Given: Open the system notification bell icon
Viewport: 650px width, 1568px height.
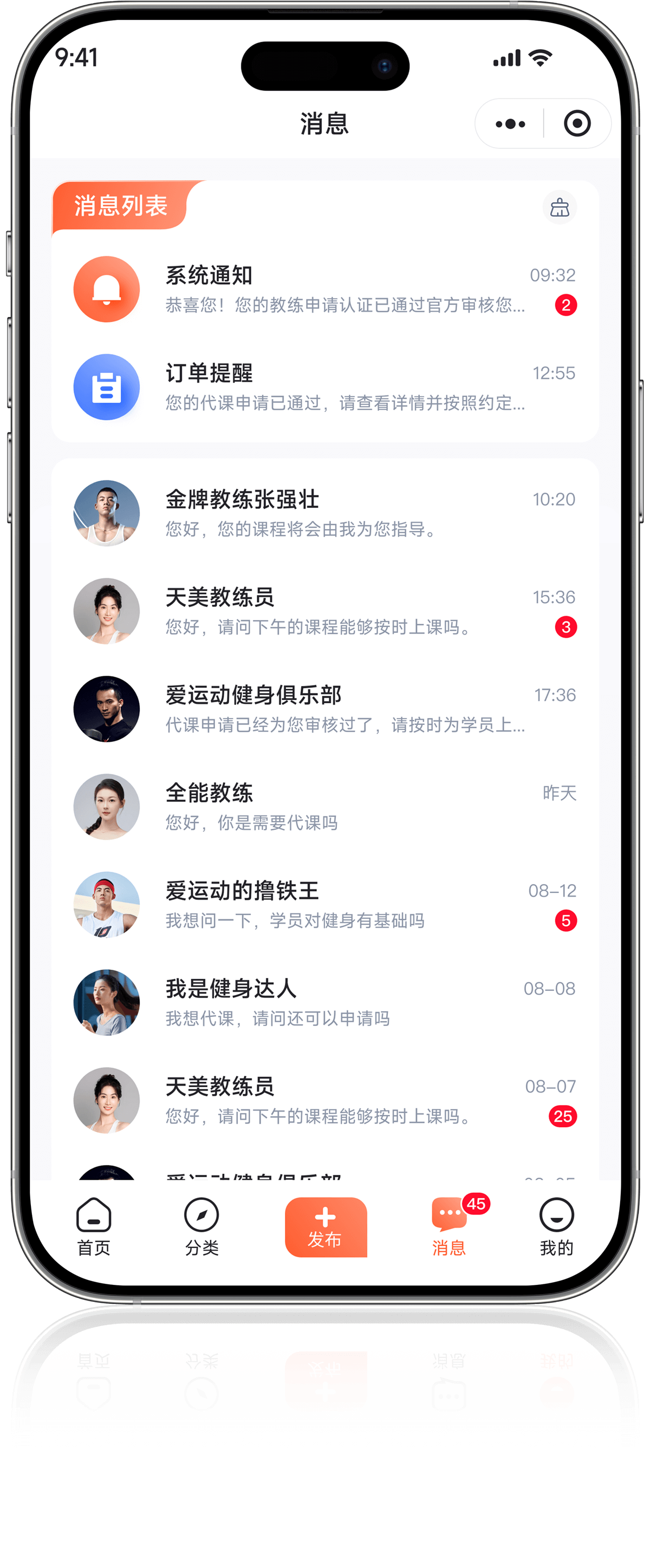Looking at the screenshot, I should point(106,289).
